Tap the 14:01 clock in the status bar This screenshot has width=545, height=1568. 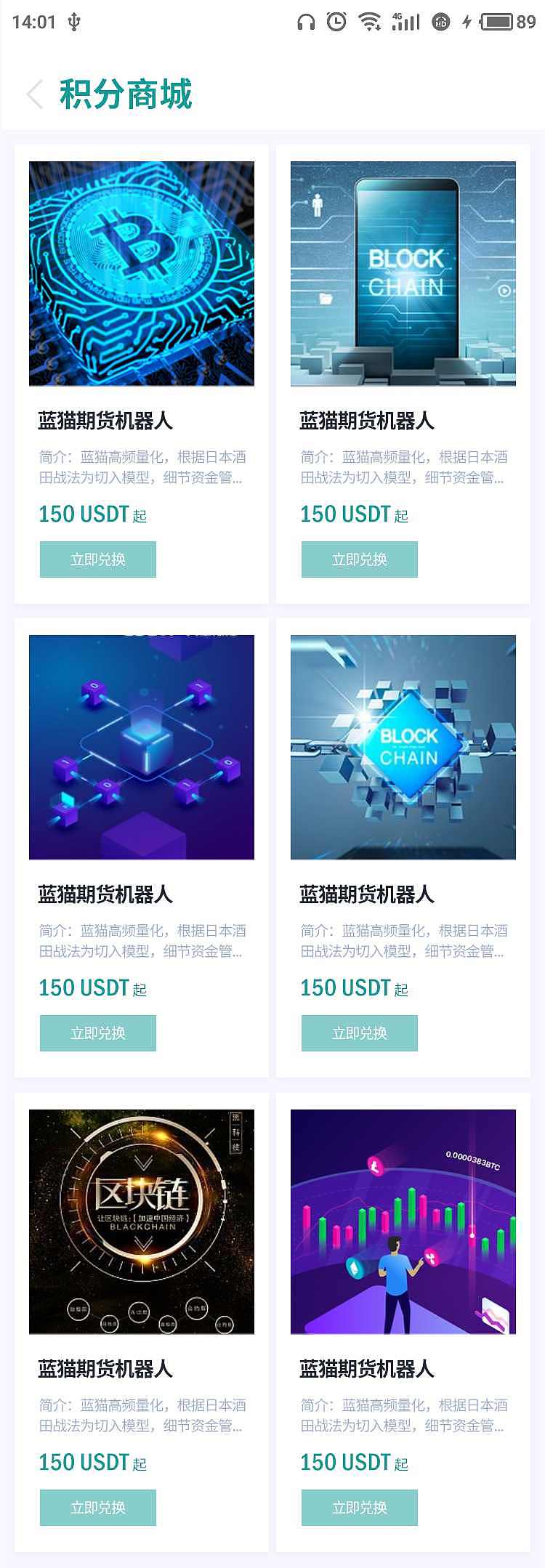[x=34, y=20]
